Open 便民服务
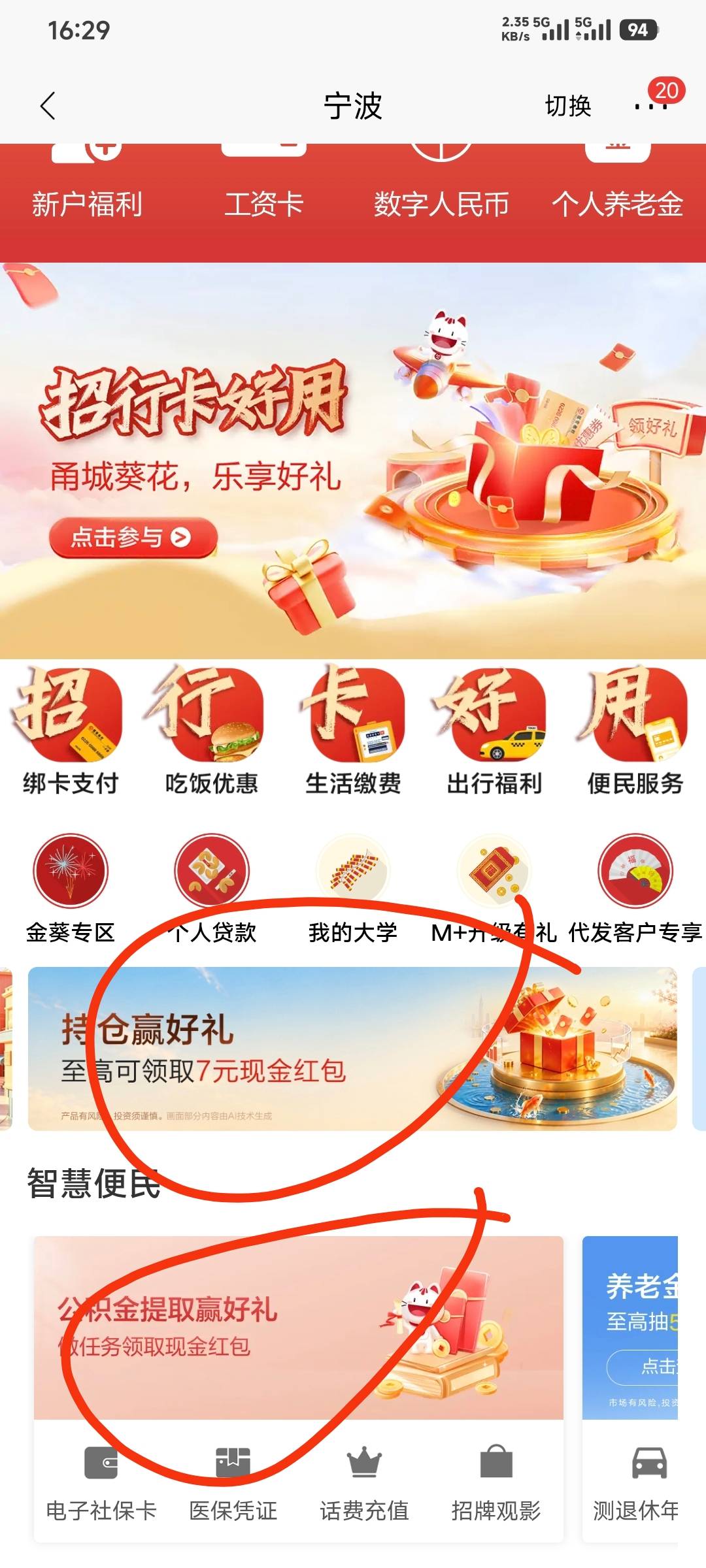Viewport: 706px width, 1568px height. click(x=635, y=732)
